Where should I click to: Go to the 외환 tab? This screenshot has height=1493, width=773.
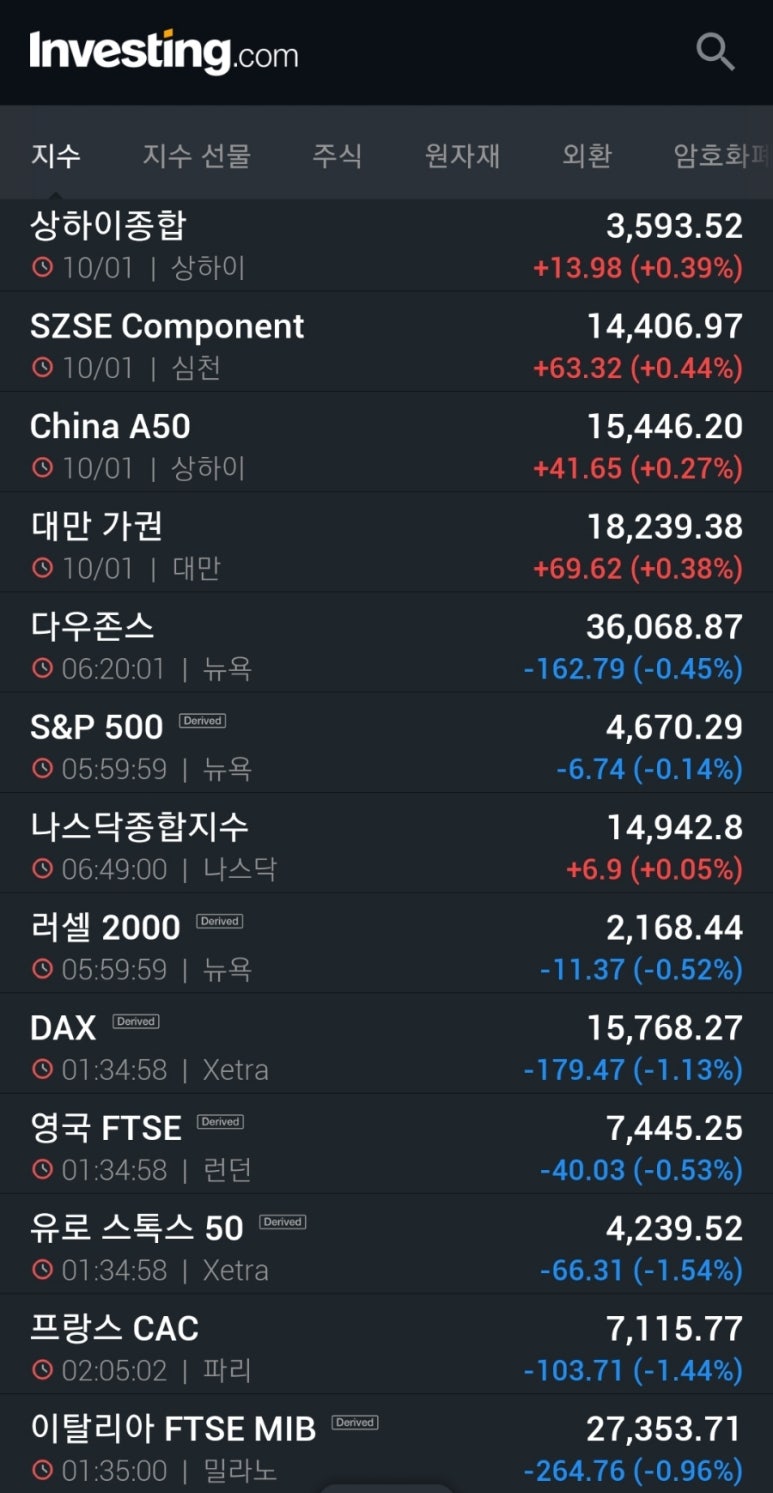(x=586, y=156)
